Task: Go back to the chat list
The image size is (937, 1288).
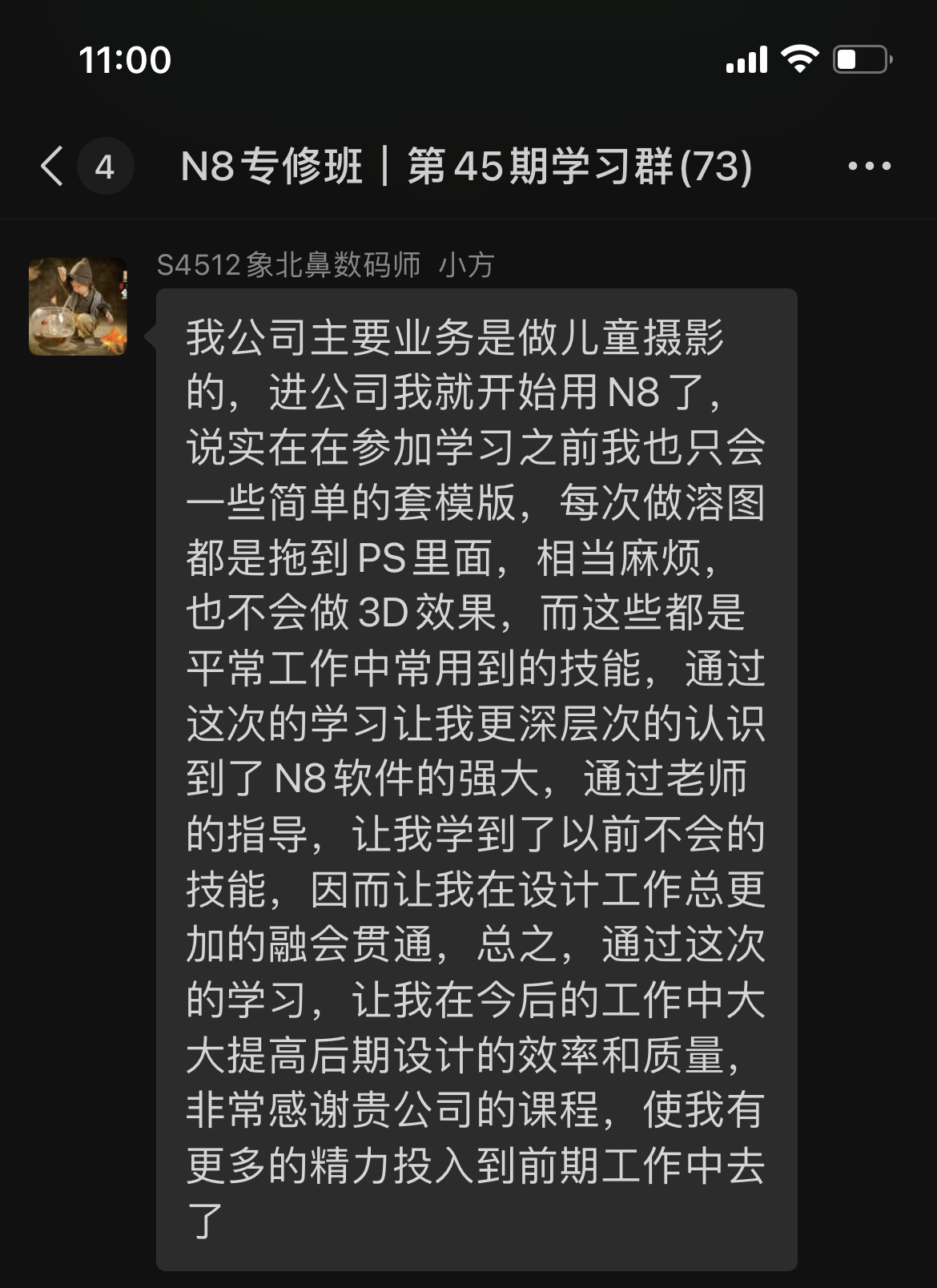Action: tap(53, 167)
